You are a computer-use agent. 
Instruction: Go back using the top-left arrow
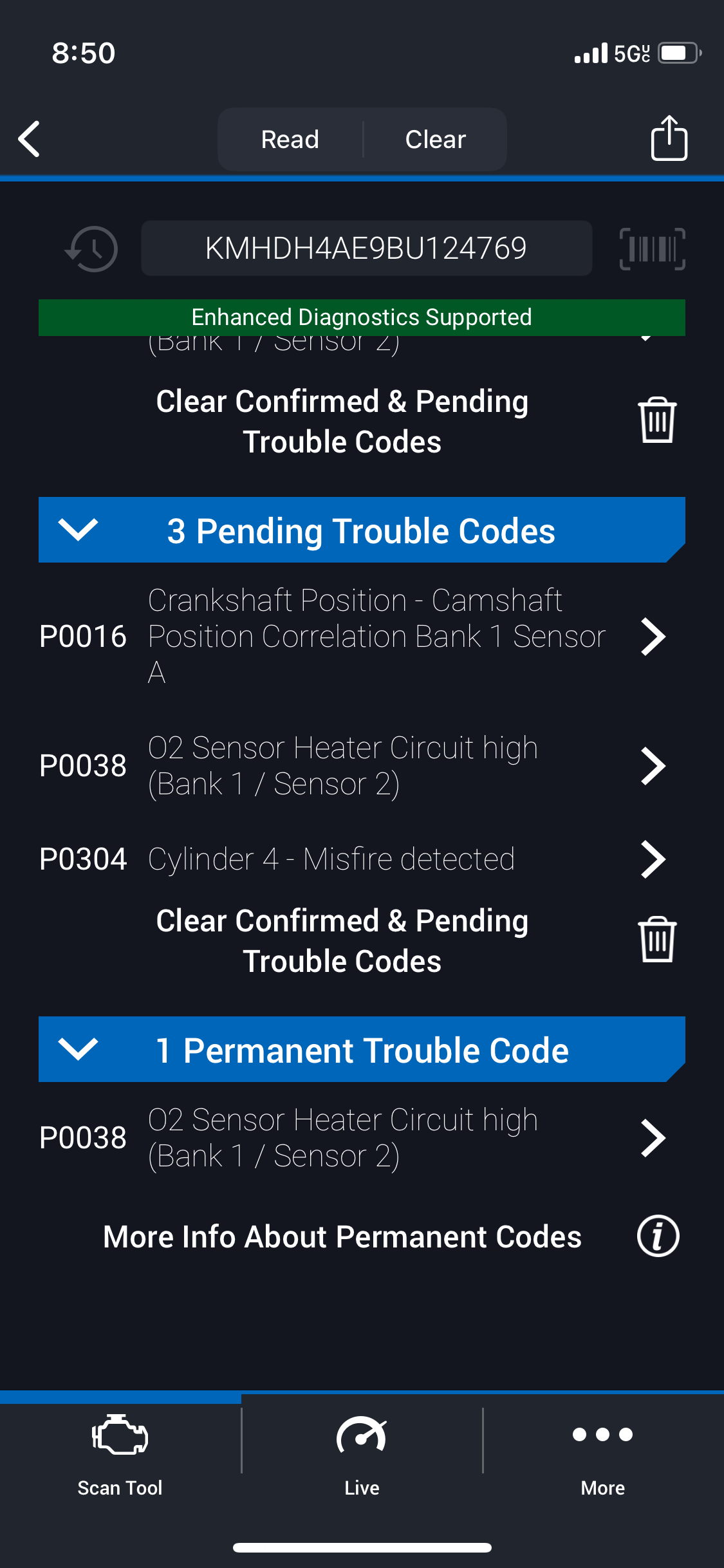coord(30,139)
